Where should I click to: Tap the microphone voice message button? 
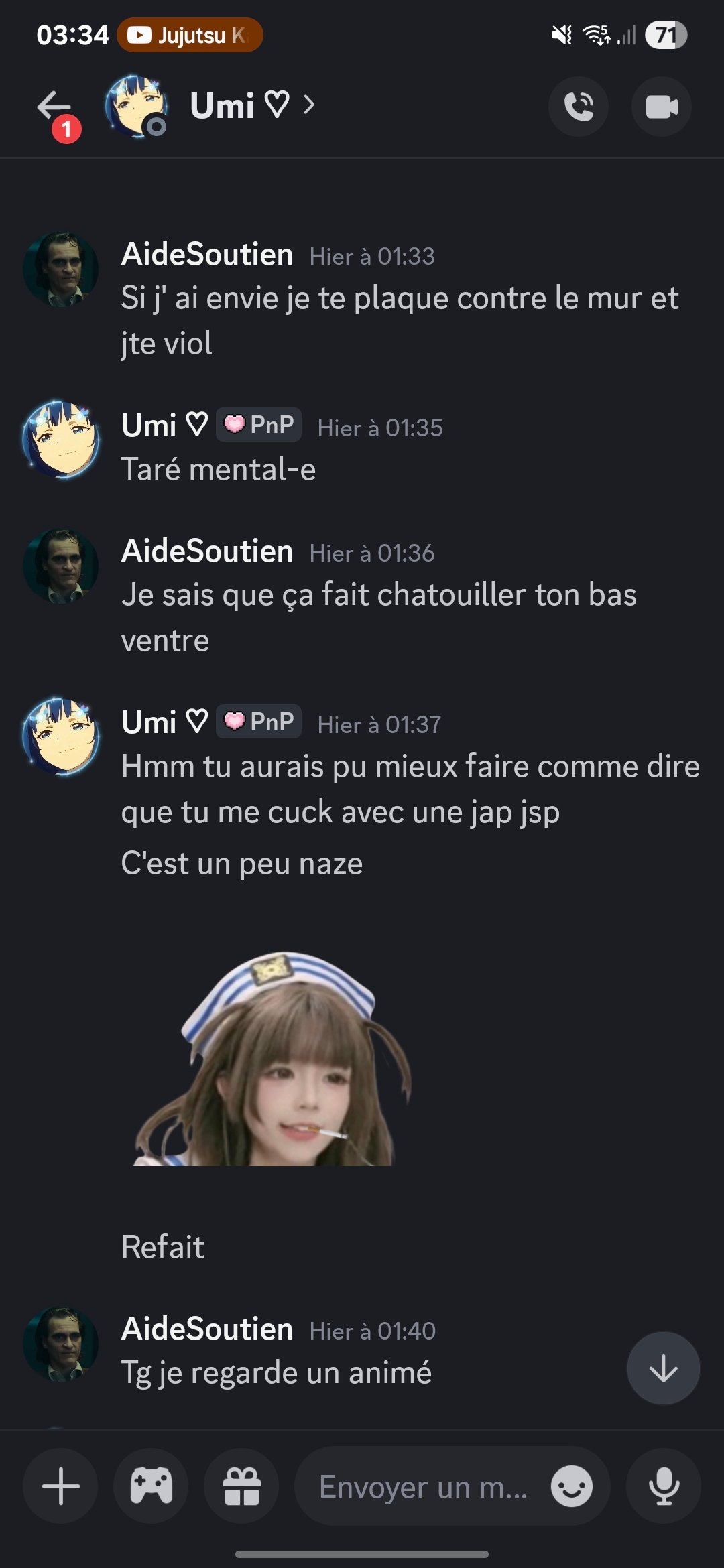pos(664,1486)
